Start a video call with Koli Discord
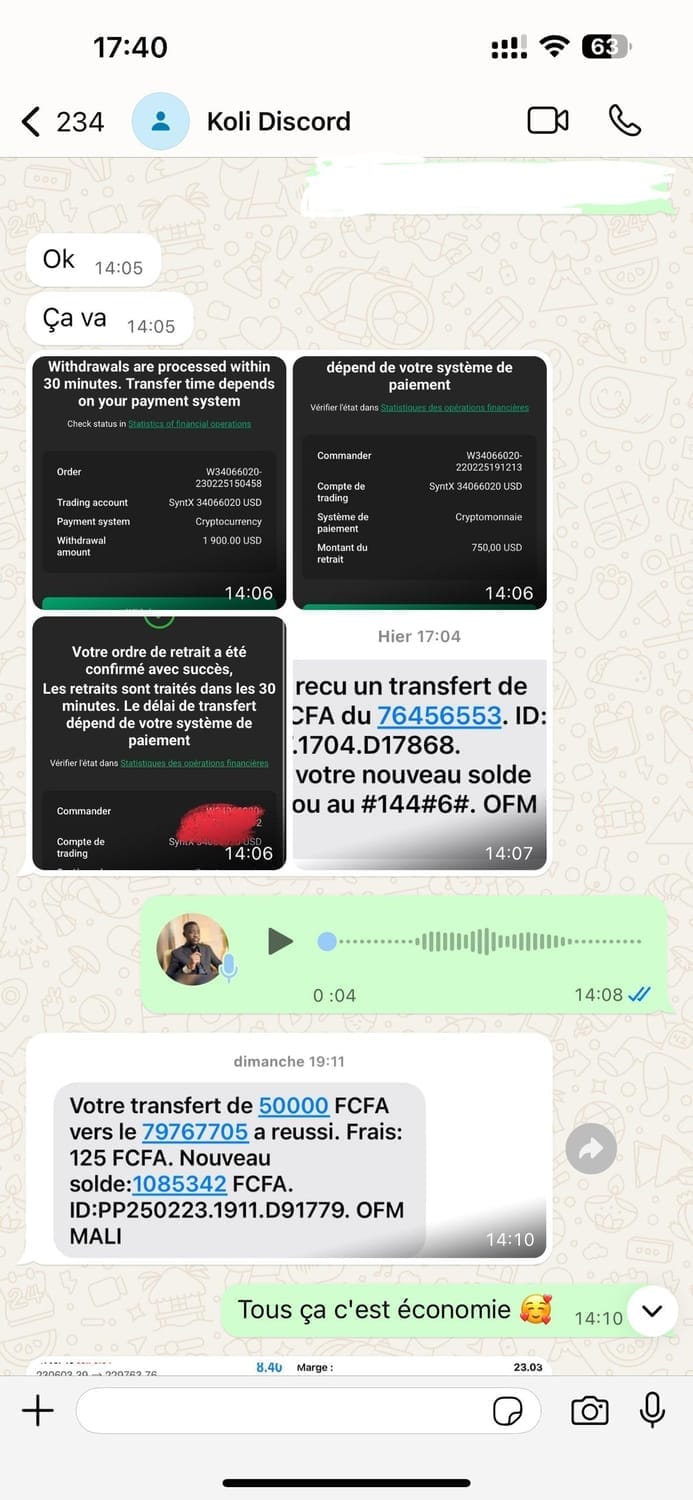This screenshot has width=693, height=1500. [547, 121]
